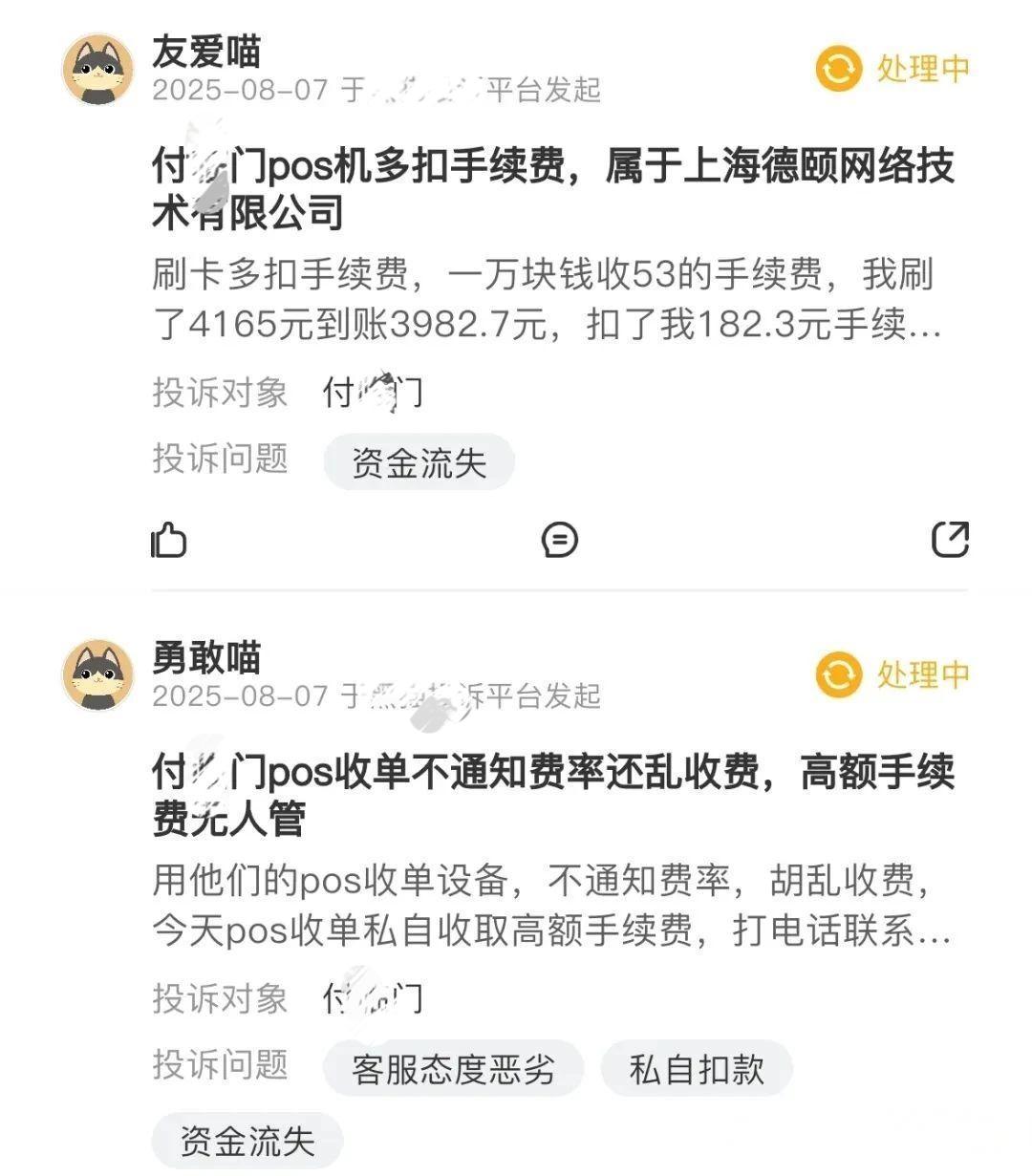Tap the 资金流失 tag under 友爱喵's complaint

click(419, 463)
